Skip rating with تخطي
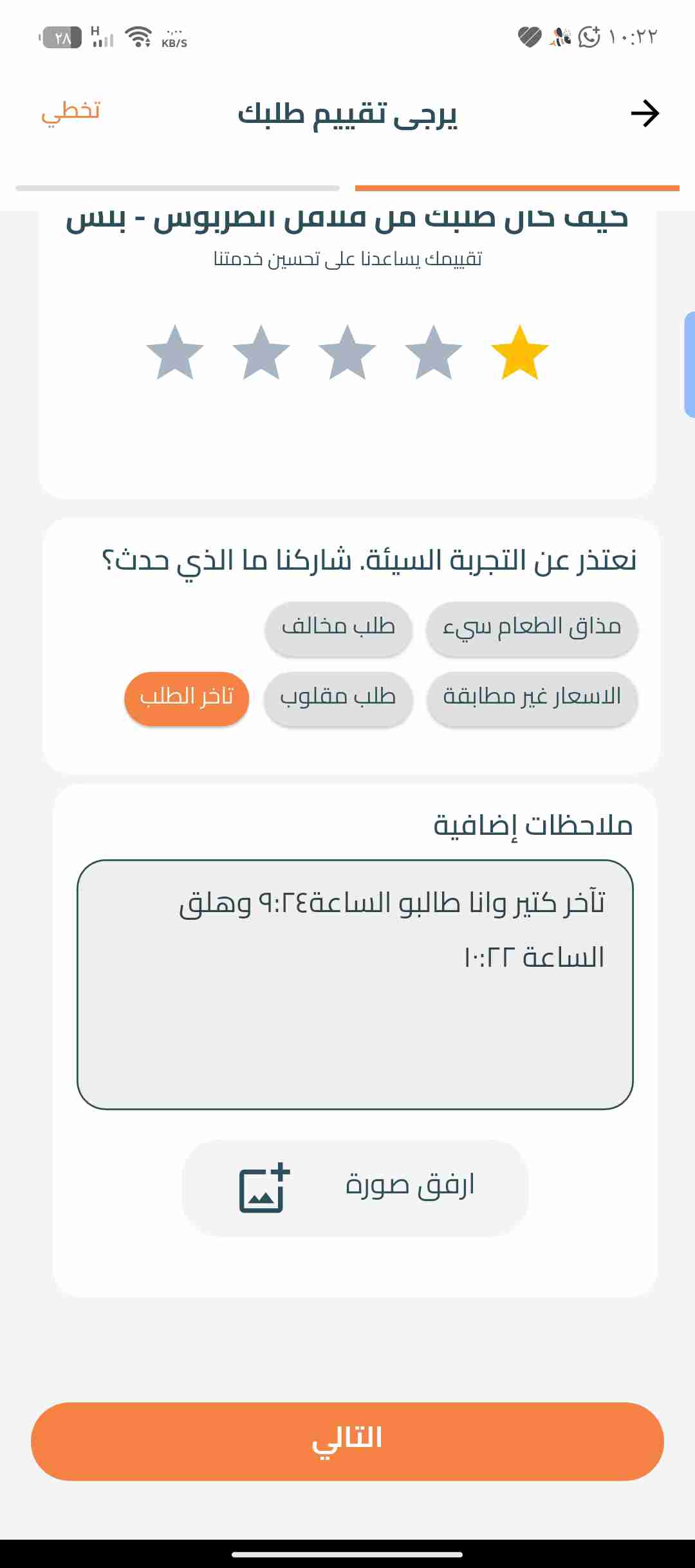 [71, 112]
